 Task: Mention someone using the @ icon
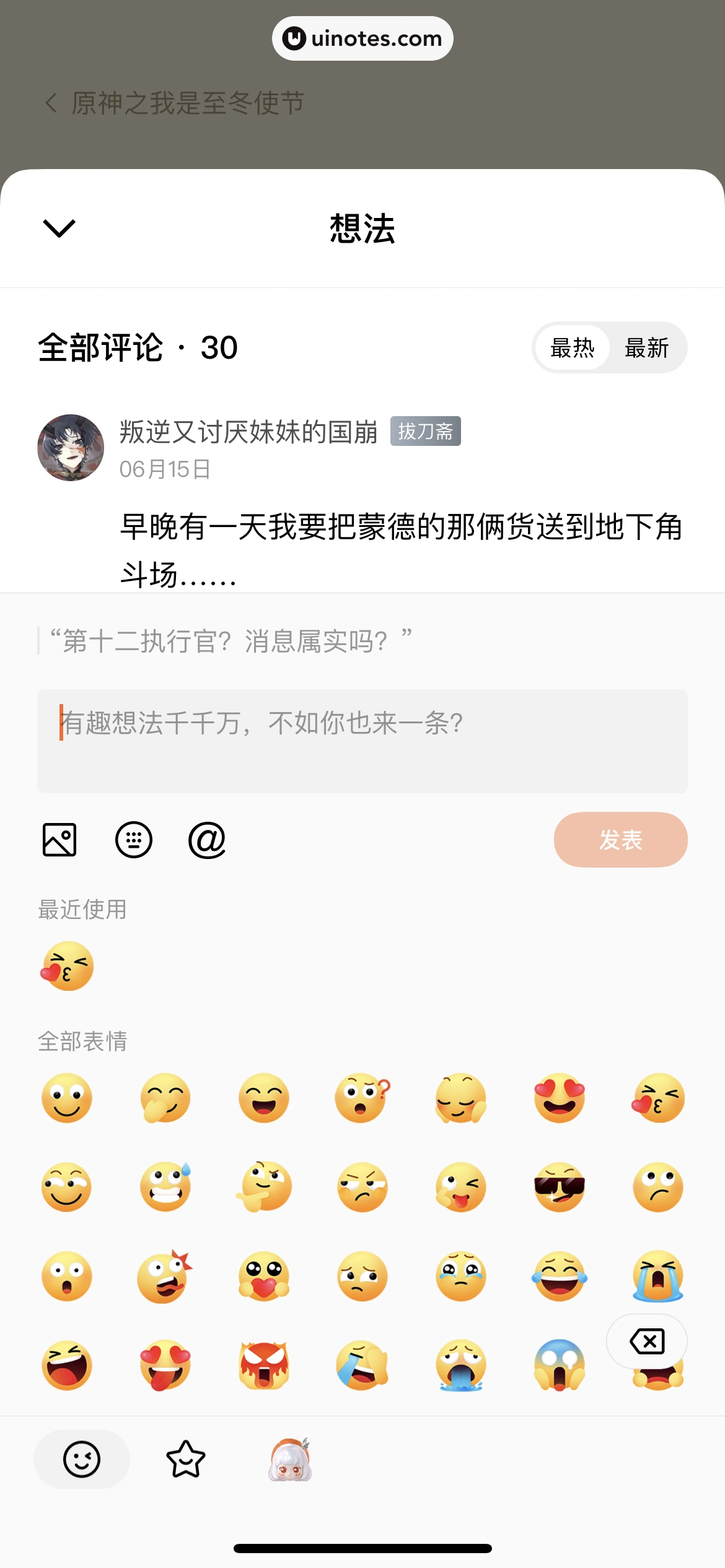point(207,840)
